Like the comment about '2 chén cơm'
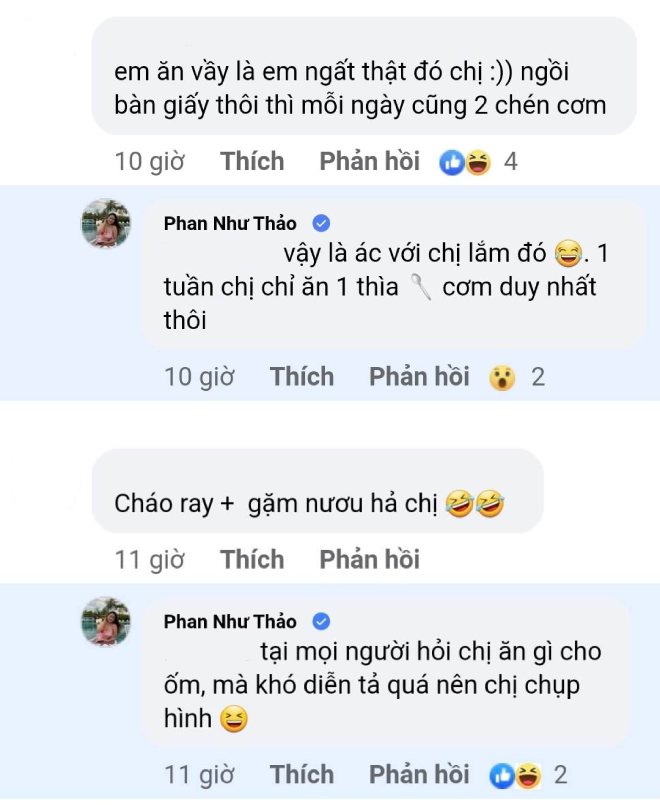Image resolution: width=660 pixels, height=805 pixels. 252,161
